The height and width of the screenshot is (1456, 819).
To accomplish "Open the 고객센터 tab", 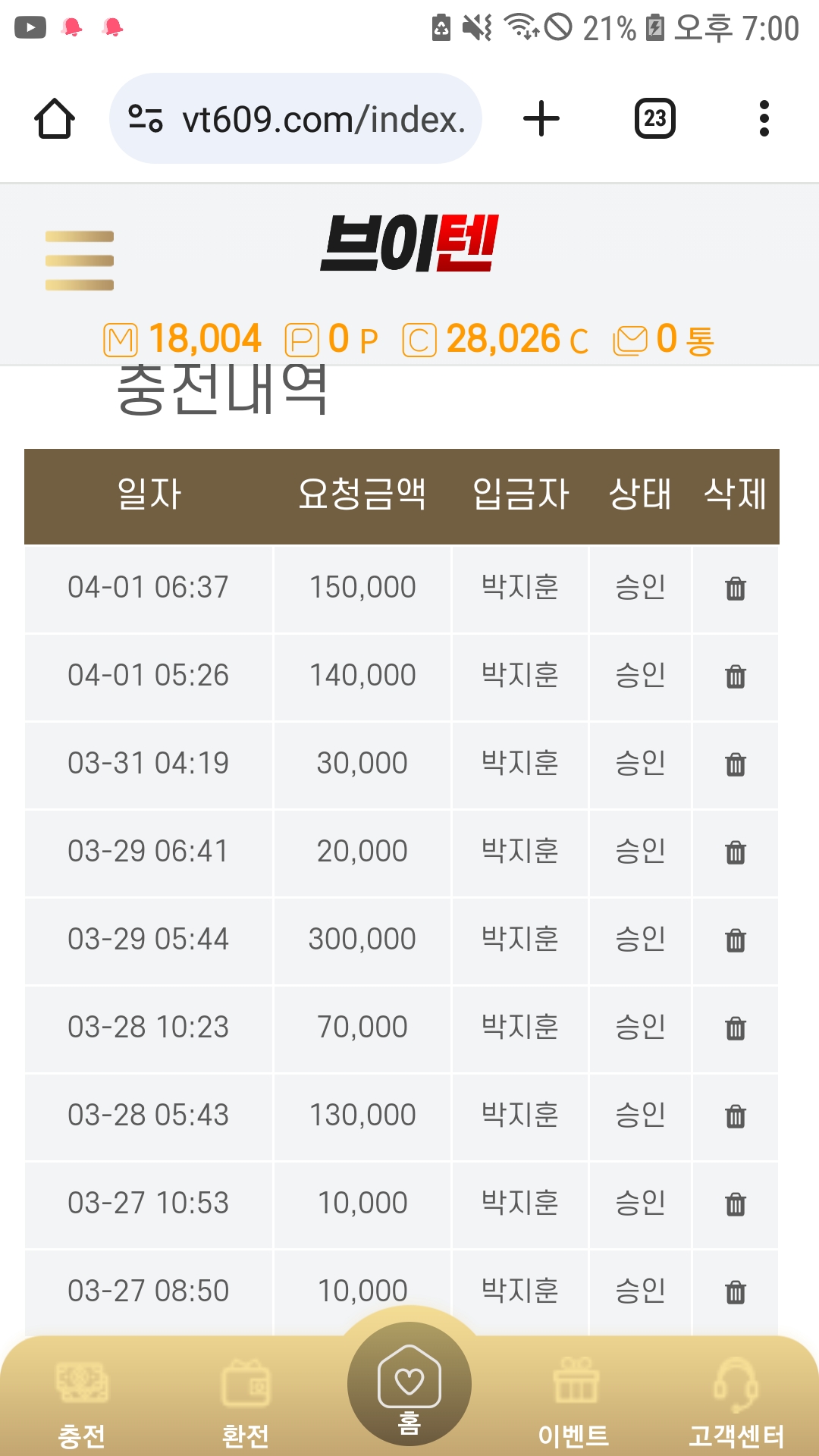I will 736,1403.
